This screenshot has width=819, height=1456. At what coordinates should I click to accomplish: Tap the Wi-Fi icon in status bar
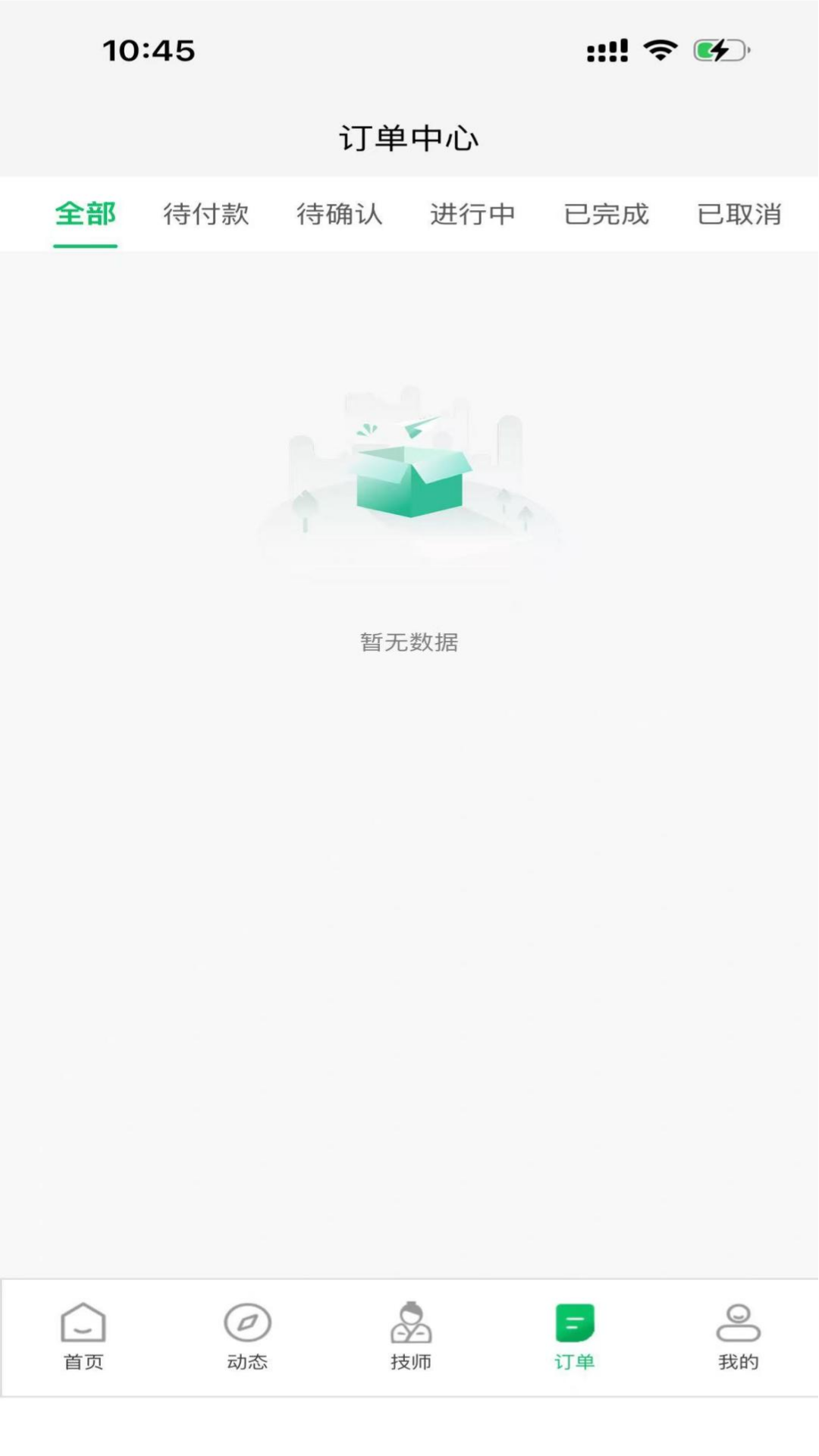[658, 49]
